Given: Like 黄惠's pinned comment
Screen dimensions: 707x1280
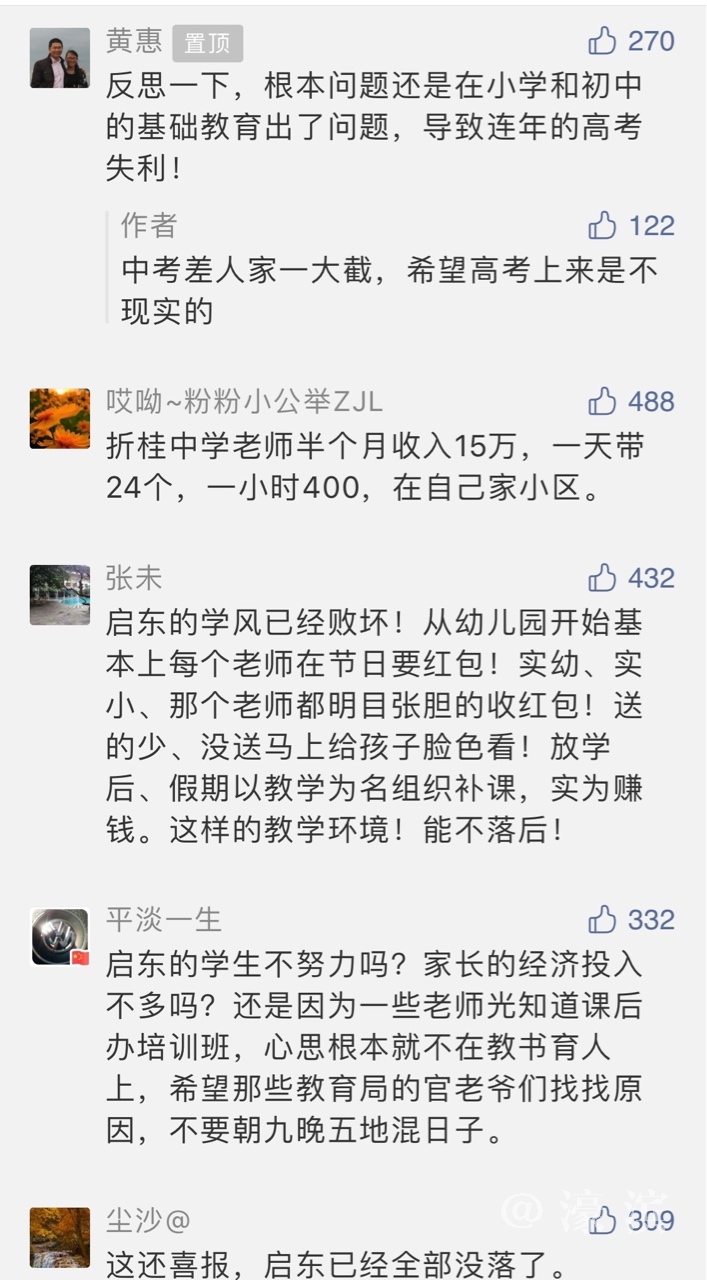Looking at the screenshot, I should click(x=603, y=41).
